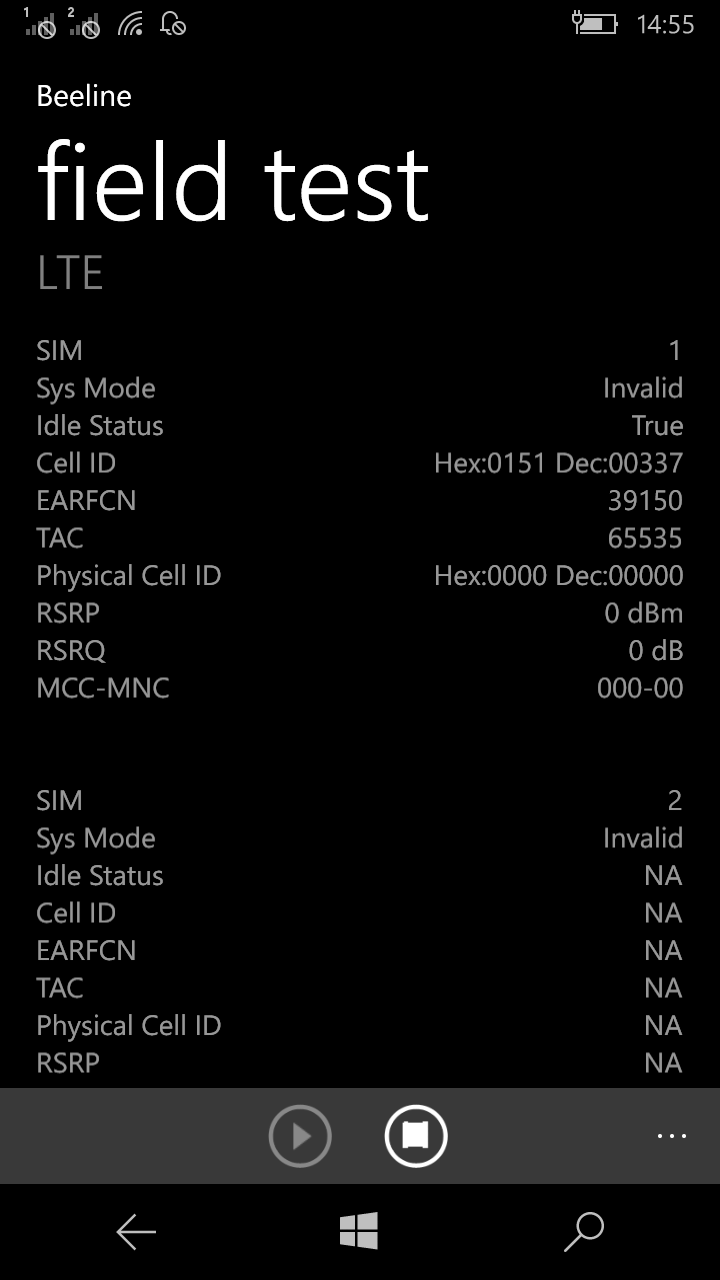The width and height of the screenshot is (720, 1280).
Task: Launch search with the magnifier button
Action: tap(584, 1232)
